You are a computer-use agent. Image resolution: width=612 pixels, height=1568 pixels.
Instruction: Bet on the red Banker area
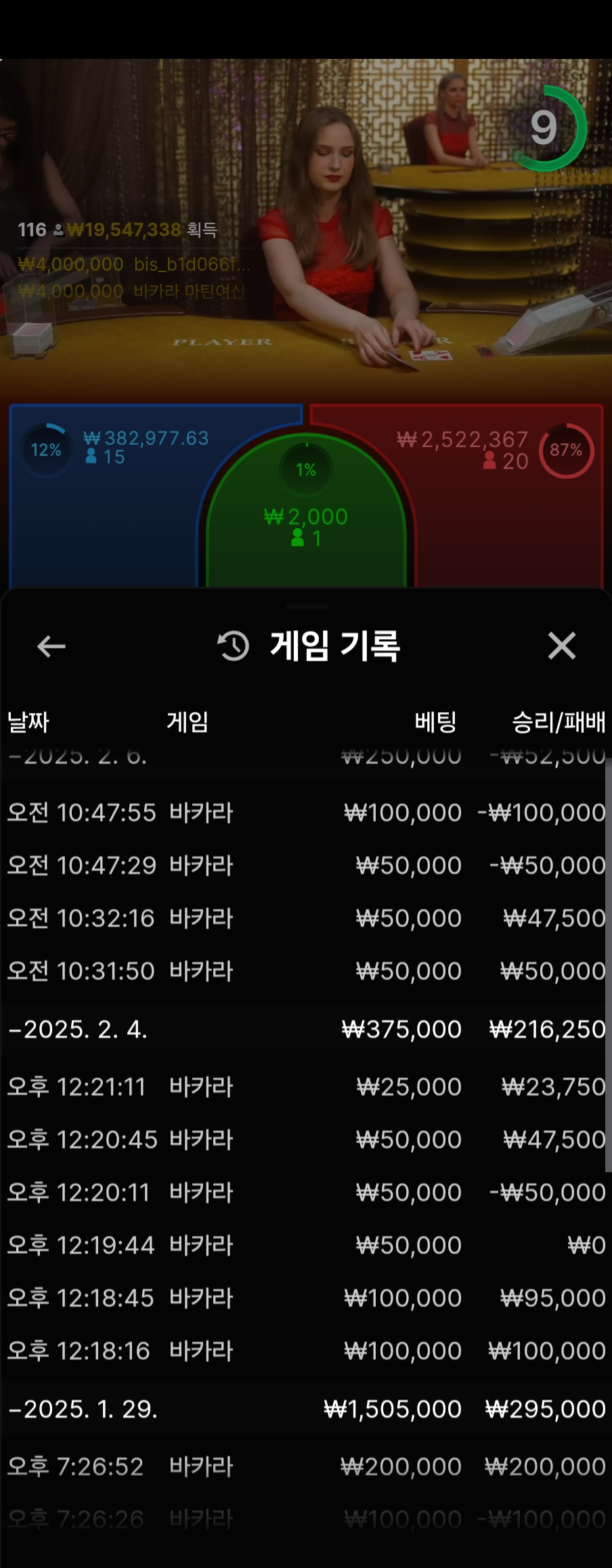508,515
